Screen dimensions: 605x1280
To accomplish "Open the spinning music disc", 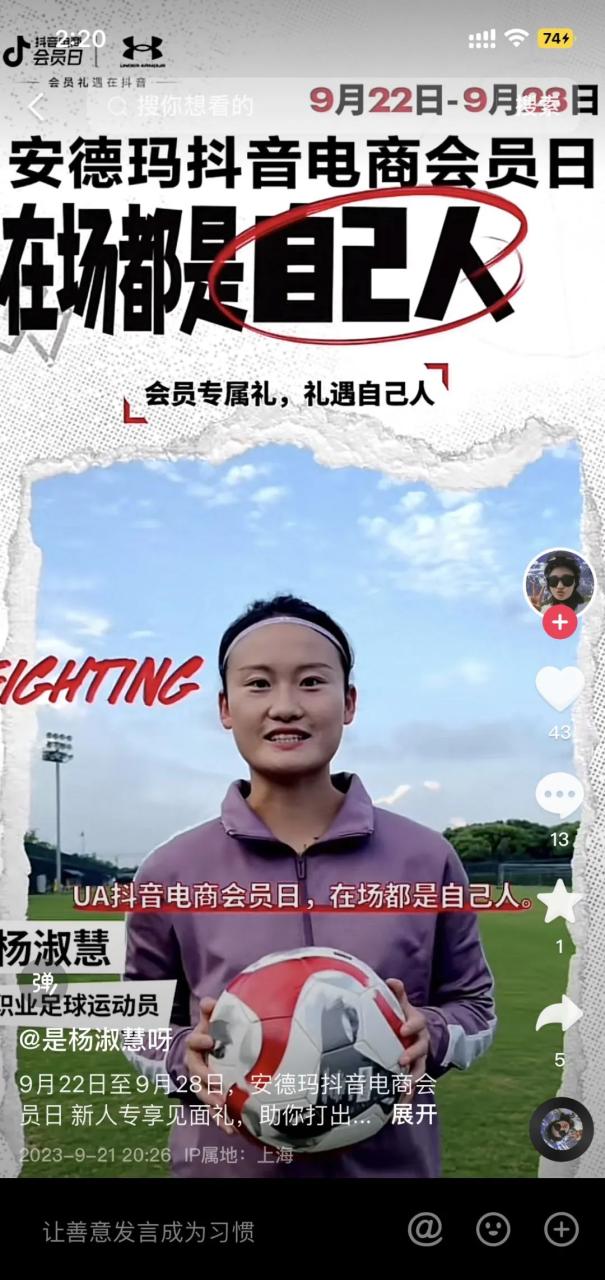I will tap(561, 1129).
